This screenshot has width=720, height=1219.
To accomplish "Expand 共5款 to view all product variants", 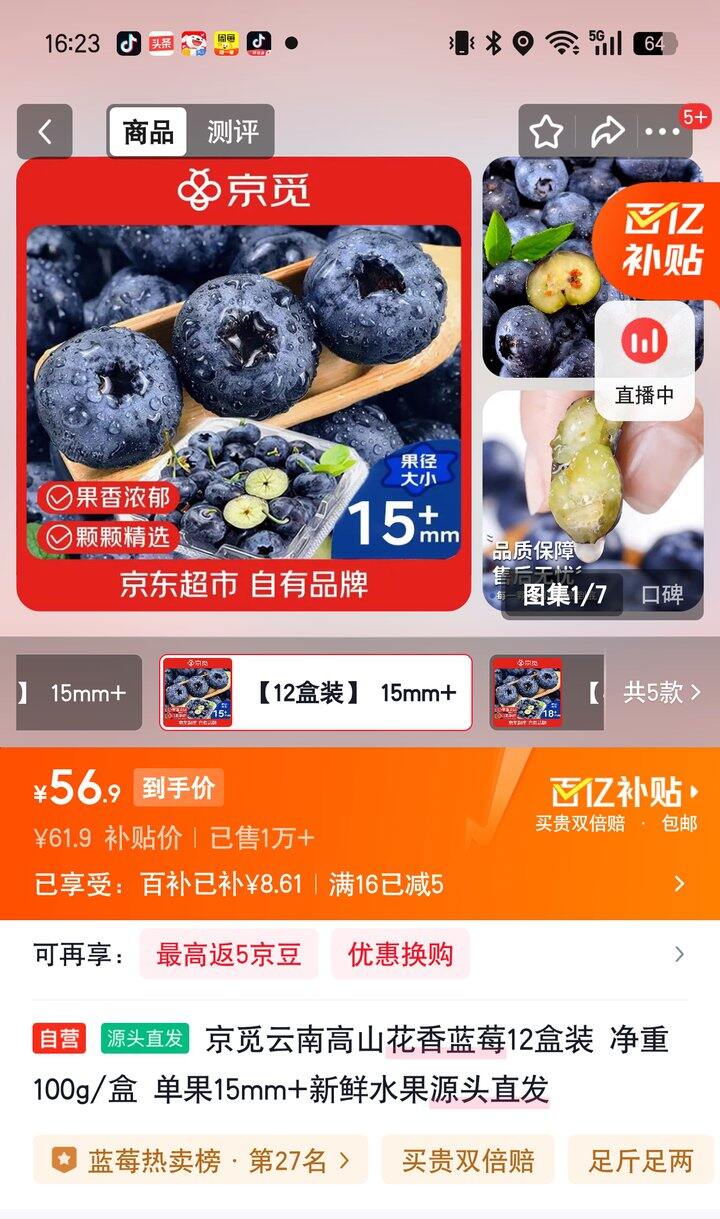I will (x=661, y=692).
